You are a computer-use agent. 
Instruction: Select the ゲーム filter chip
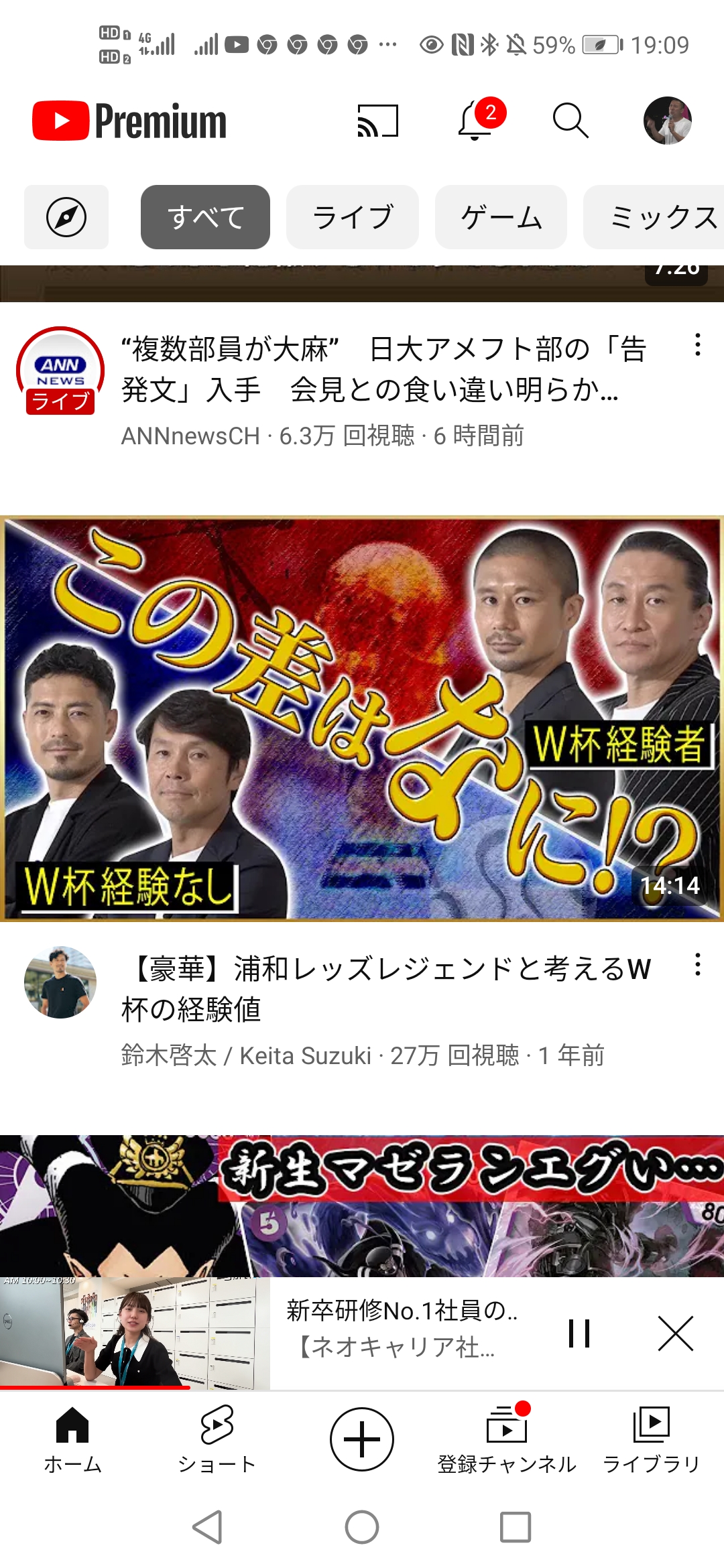click(x=501, y=217)
